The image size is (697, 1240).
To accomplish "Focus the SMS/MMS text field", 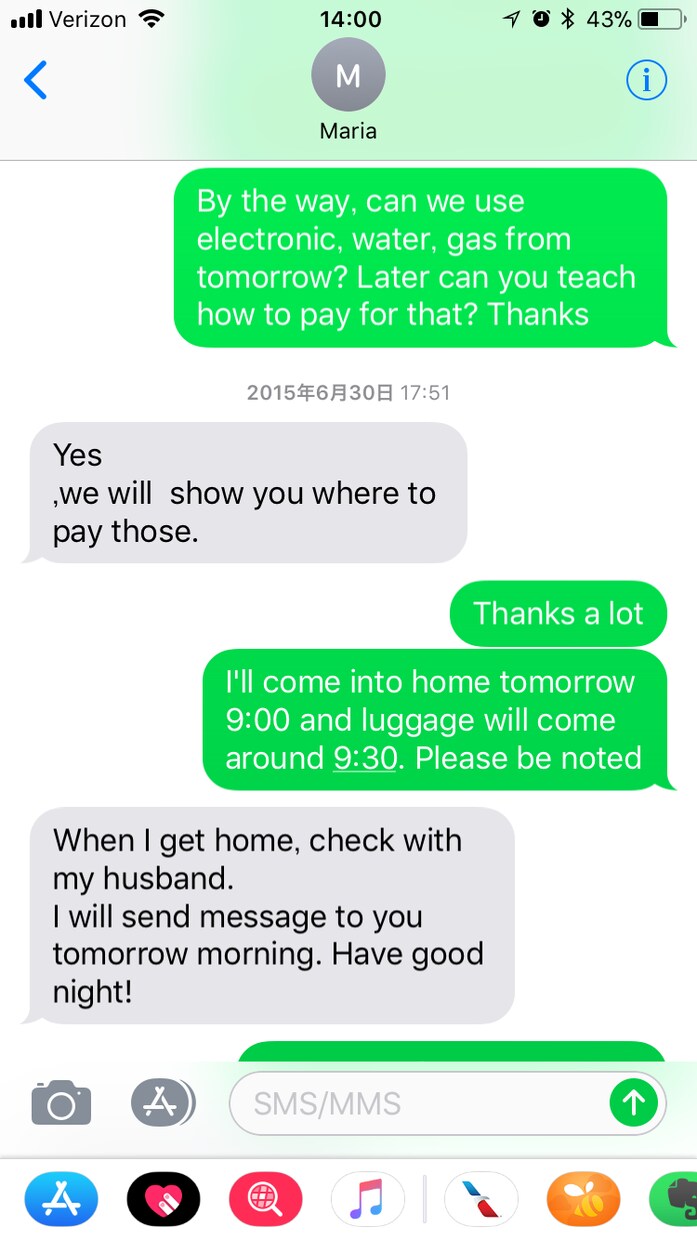I will coord(417,1103).
